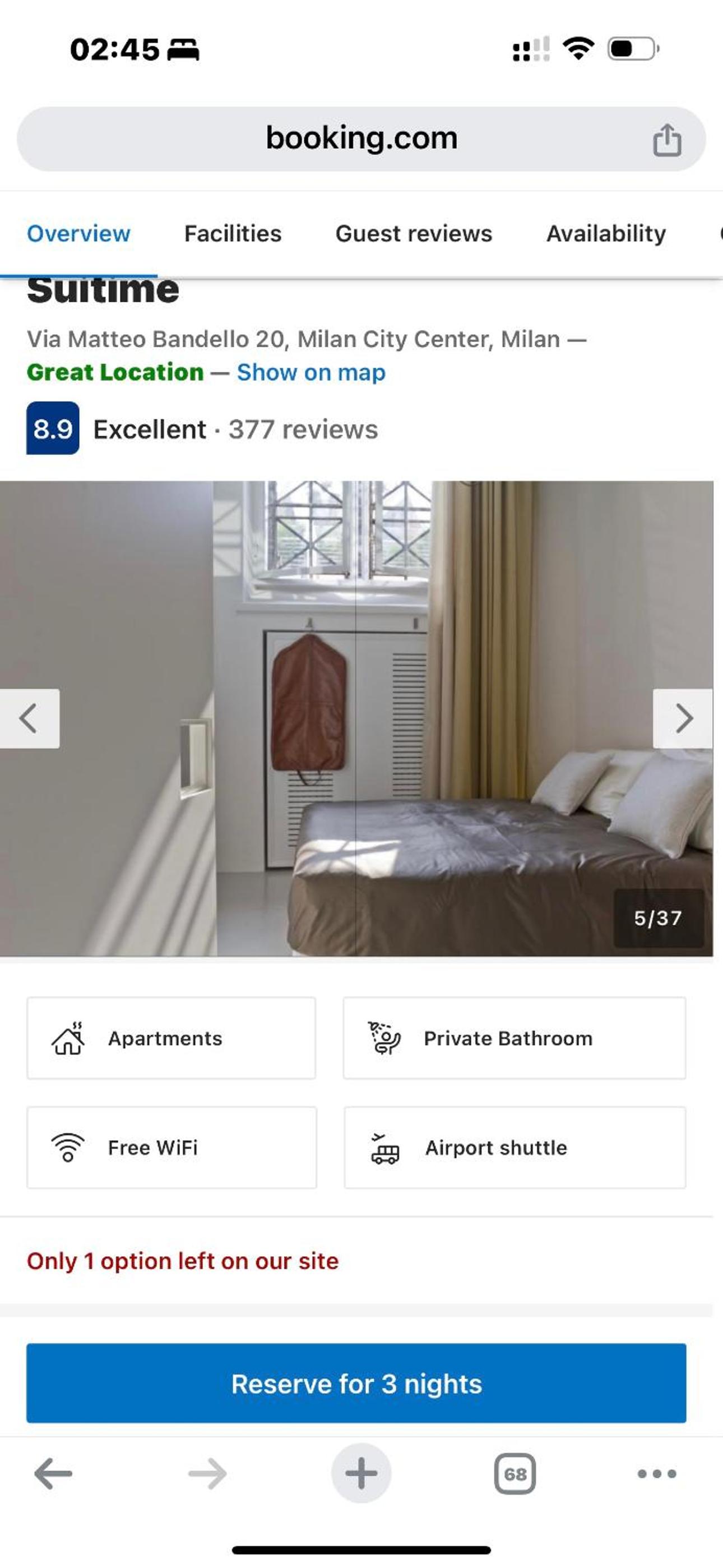Advance to the next room photo
723x1568 pixels.
pos(683,719)
